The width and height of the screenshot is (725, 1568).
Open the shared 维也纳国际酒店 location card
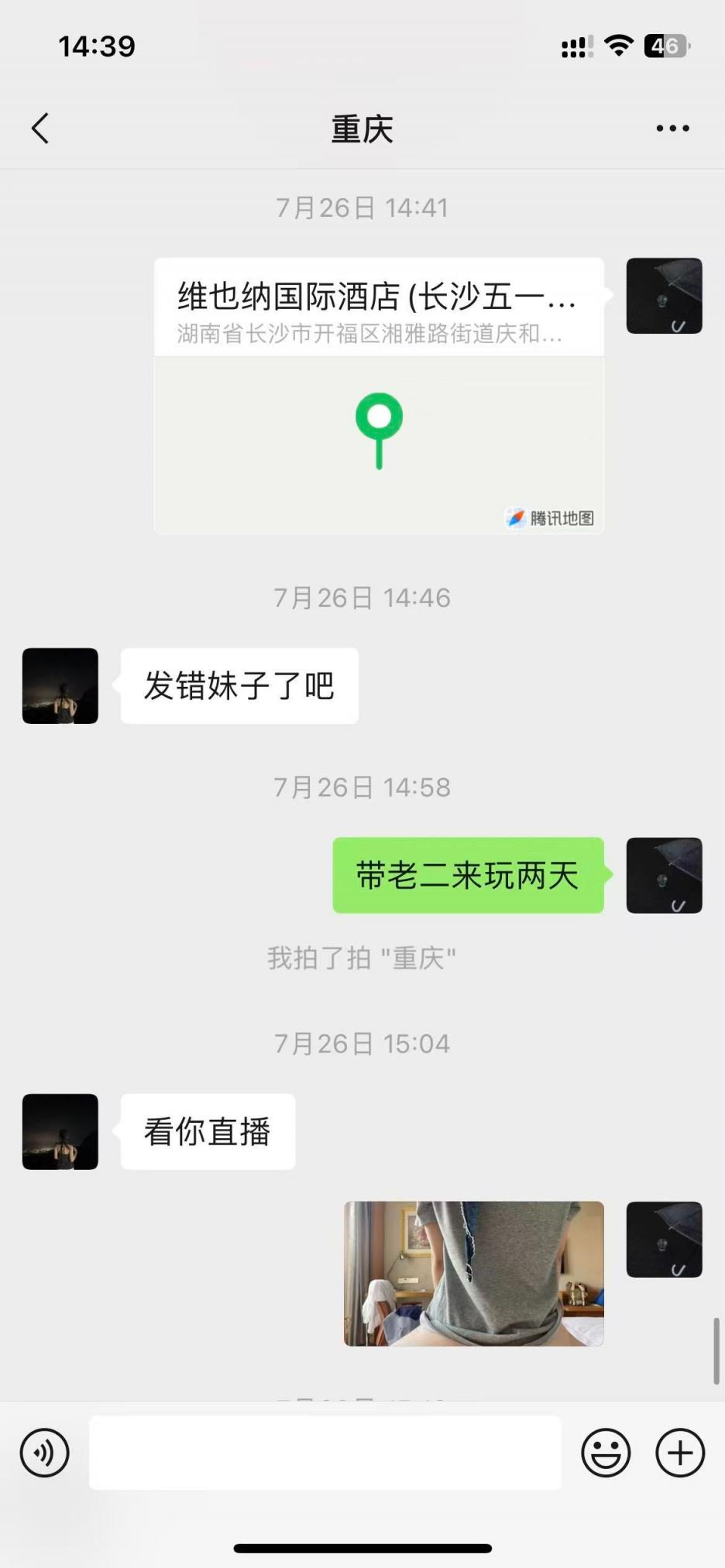click(379, 396)
